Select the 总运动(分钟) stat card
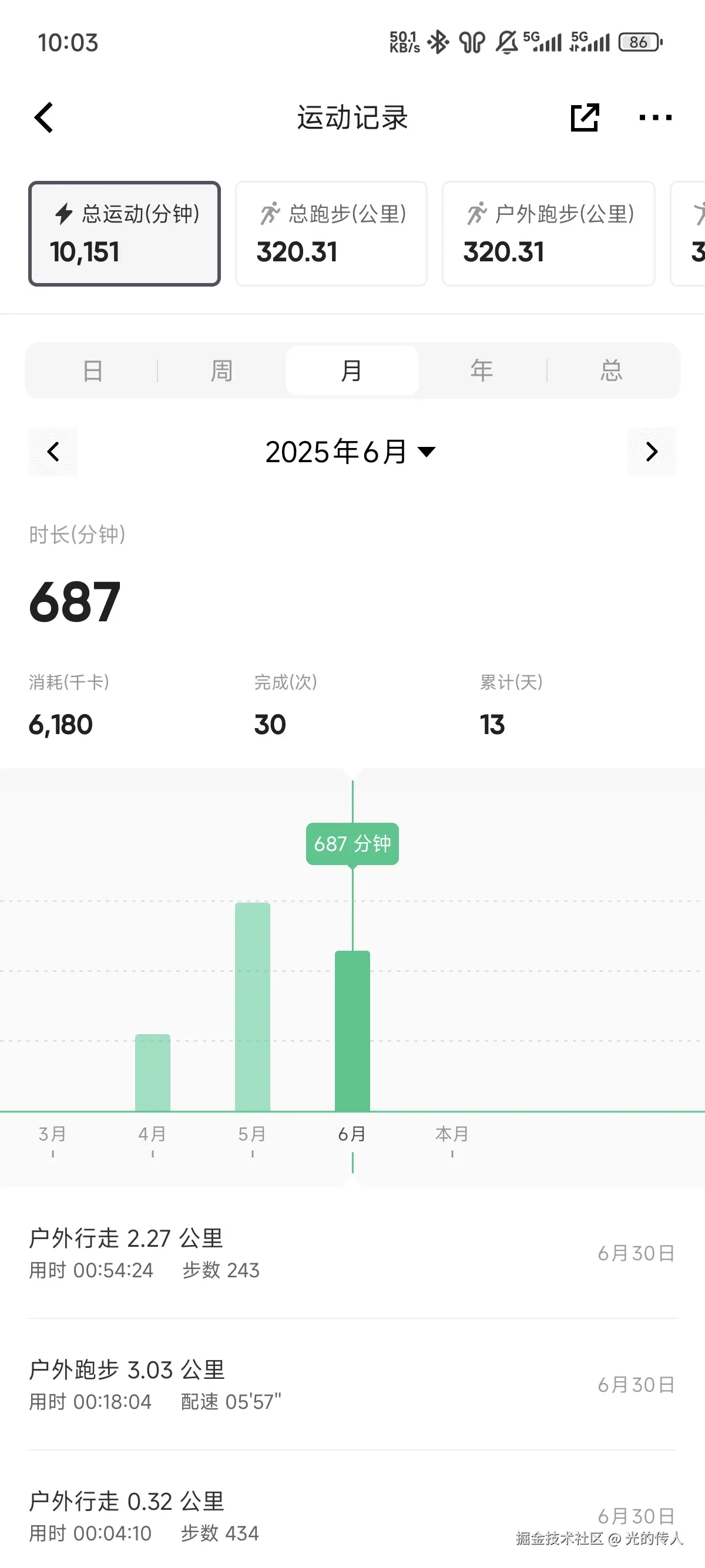705x1568 pixels. pyautogui.click(x=124, y=234)
